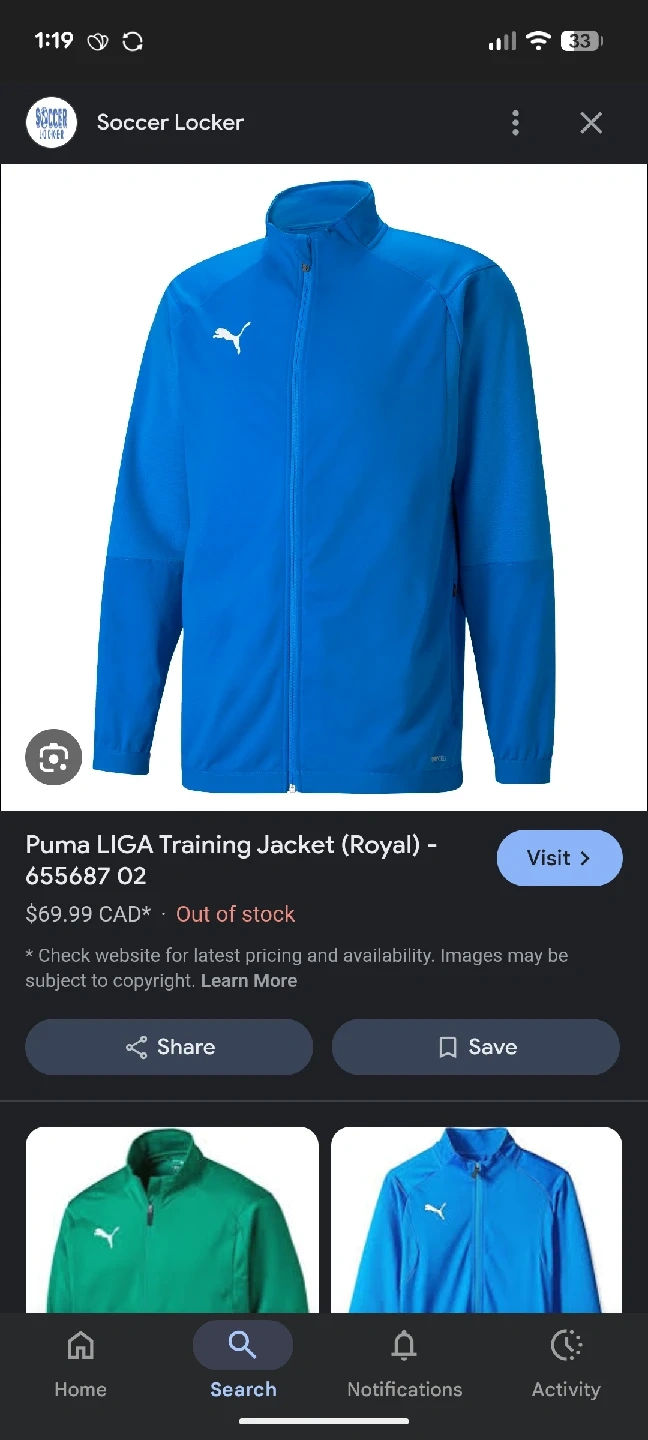Viewport: 648px width, 1440px height.
Task: Open the Learn More copyright link
Action: pos(249,981)
